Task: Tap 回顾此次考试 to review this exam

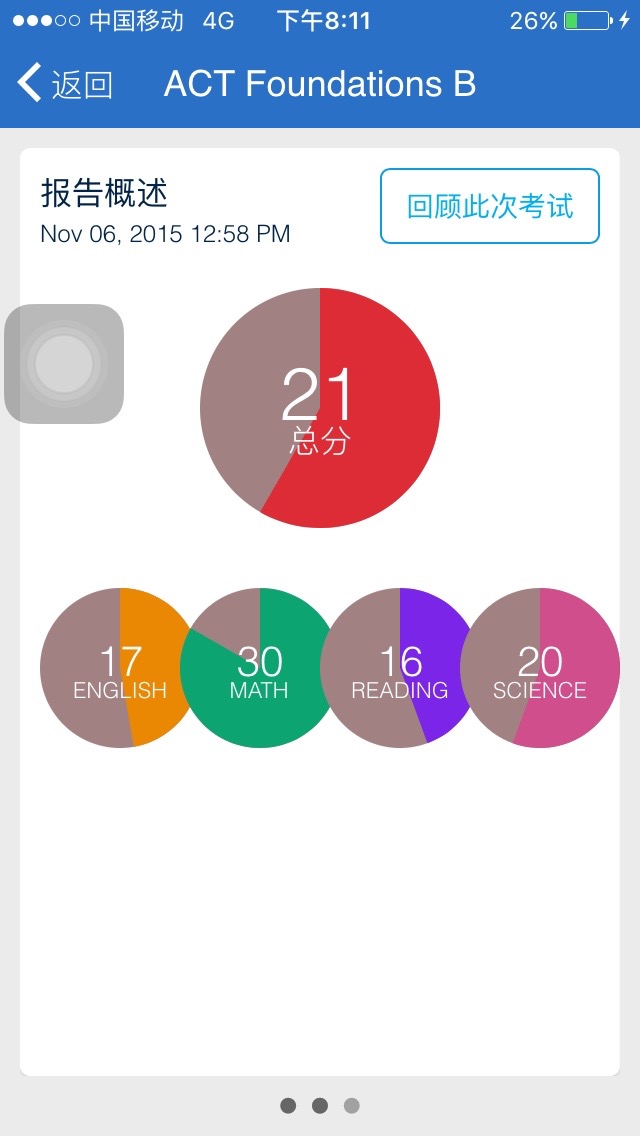Action: tap(490, 206)
